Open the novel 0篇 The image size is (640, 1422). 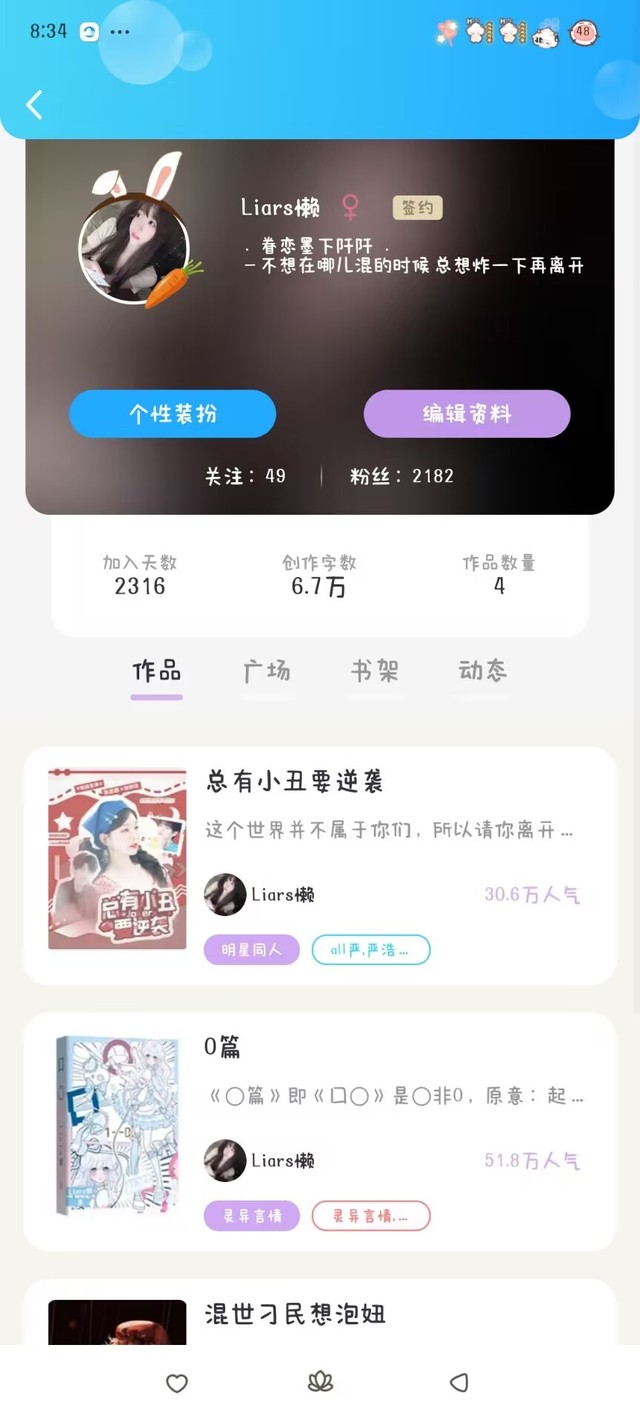(223, 1047)
